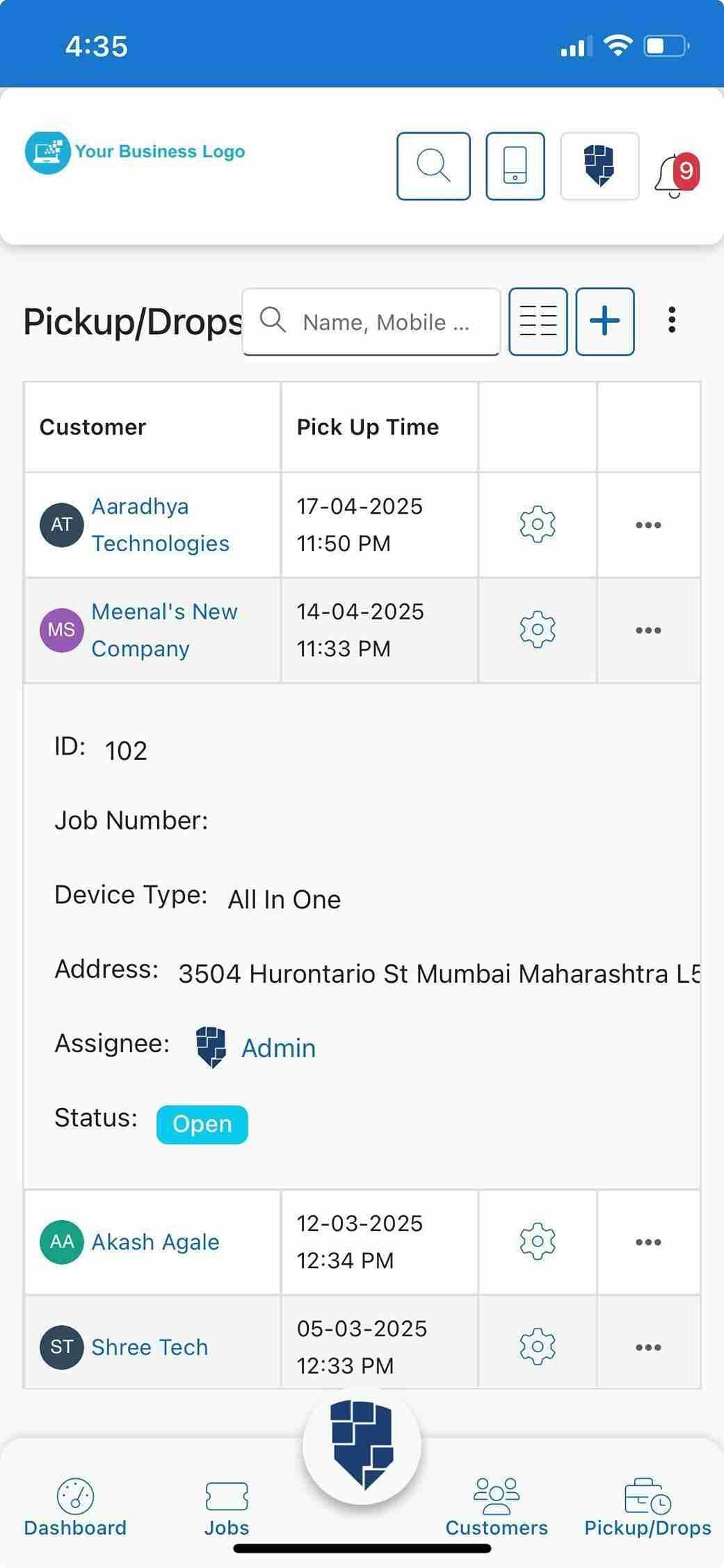This screenshot has height=1568, width=724.
Task: Switch to the Customers tab
Action: pyautogui.click(x=497, y=1508)
